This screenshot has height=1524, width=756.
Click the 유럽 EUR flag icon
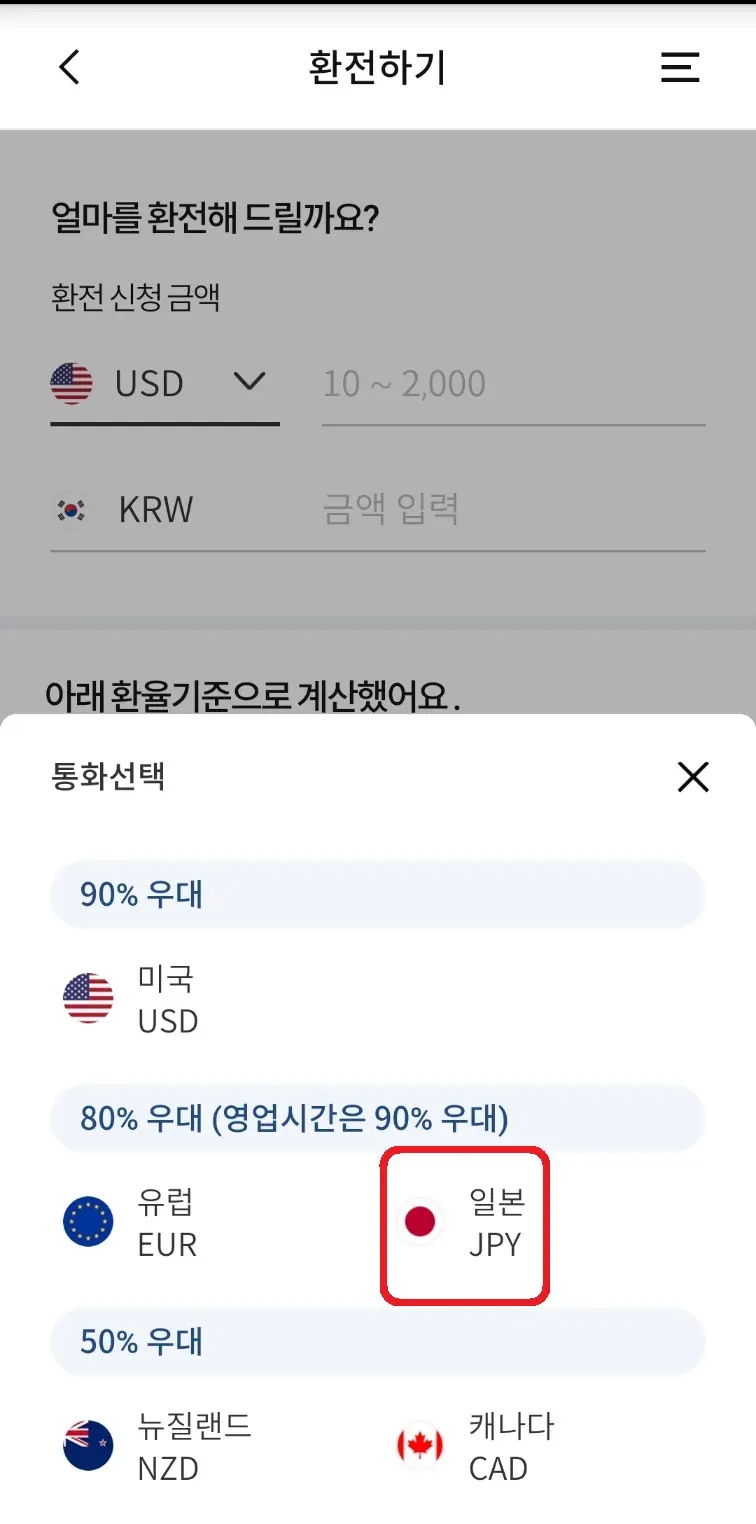click(88, 1221)
